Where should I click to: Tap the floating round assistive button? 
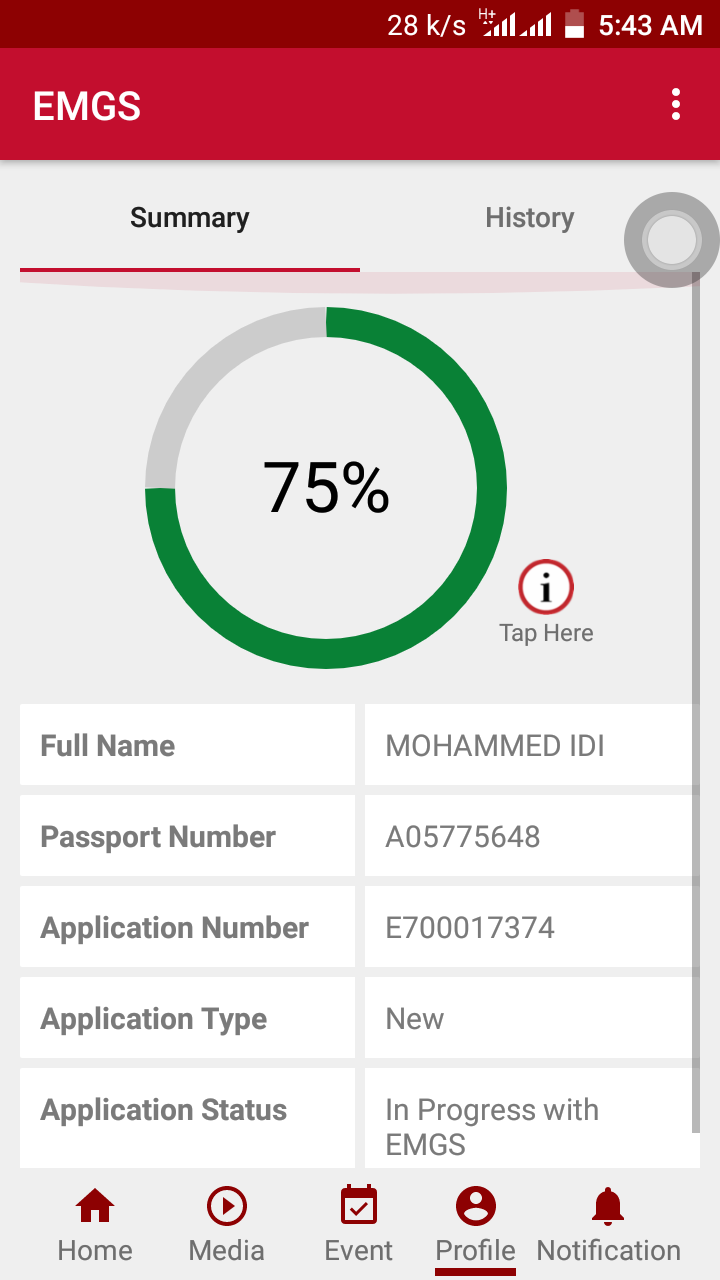[x=671, y=240]
